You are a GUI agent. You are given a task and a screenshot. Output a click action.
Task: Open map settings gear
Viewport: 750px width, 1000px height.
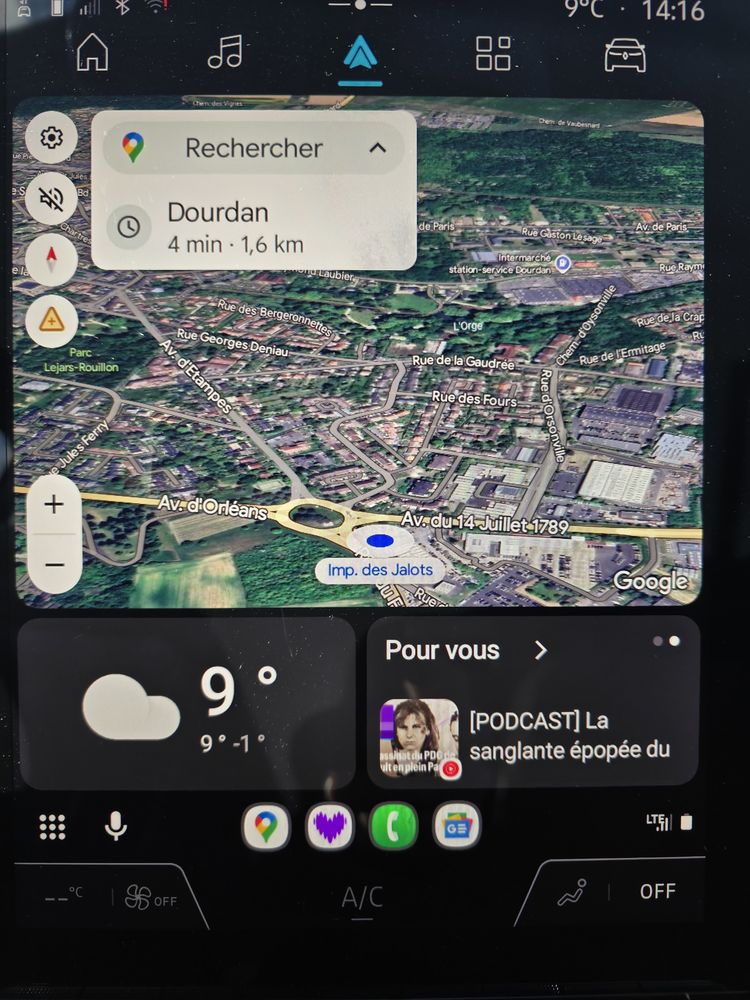pos(52,138)
